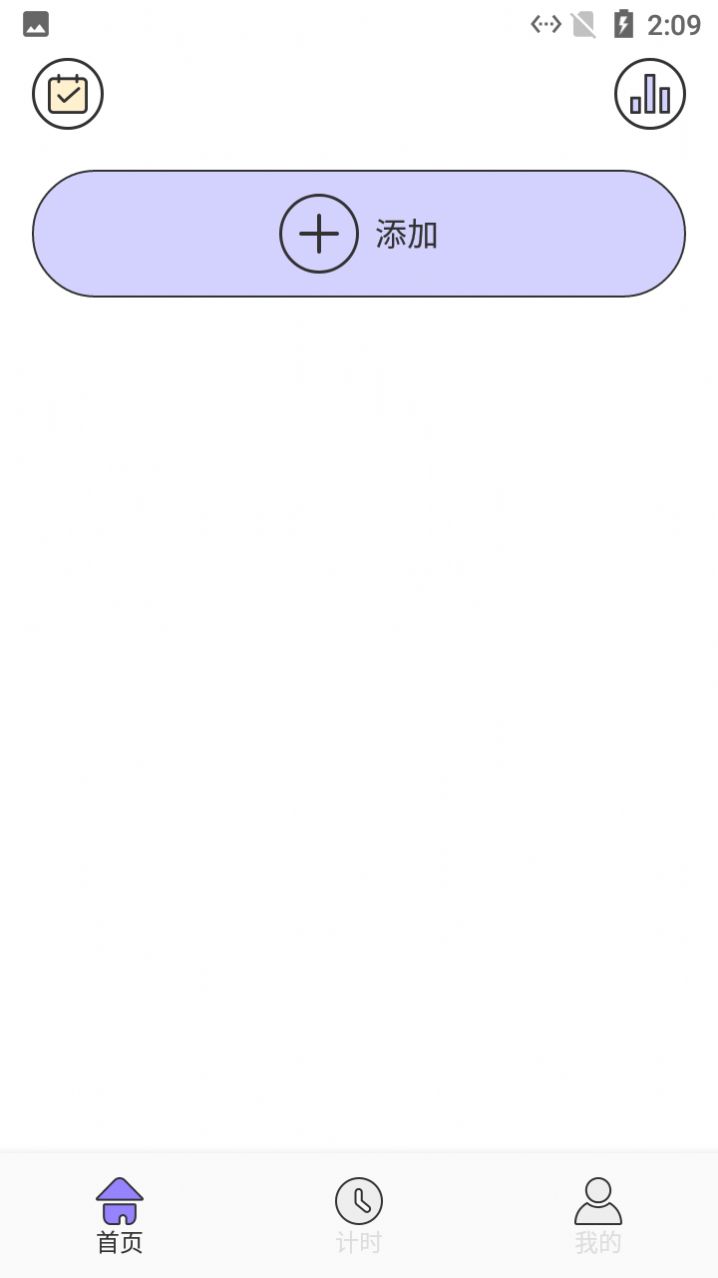This screenshot has width=718, height=1278.
Task: Go to the 我的 tab
Action: 598,1214
